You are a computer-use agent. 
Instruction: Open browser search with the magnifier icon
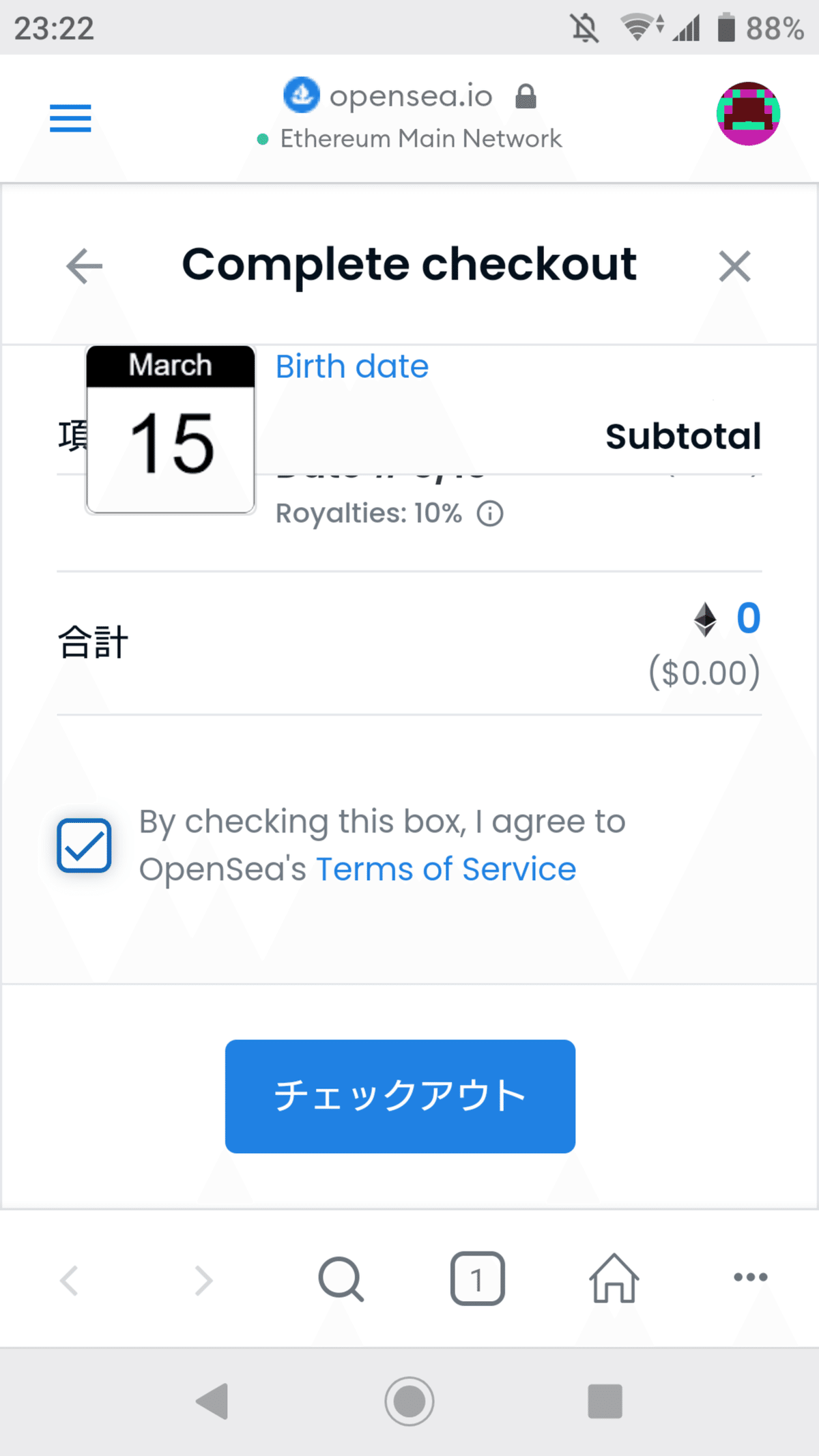341,1279
